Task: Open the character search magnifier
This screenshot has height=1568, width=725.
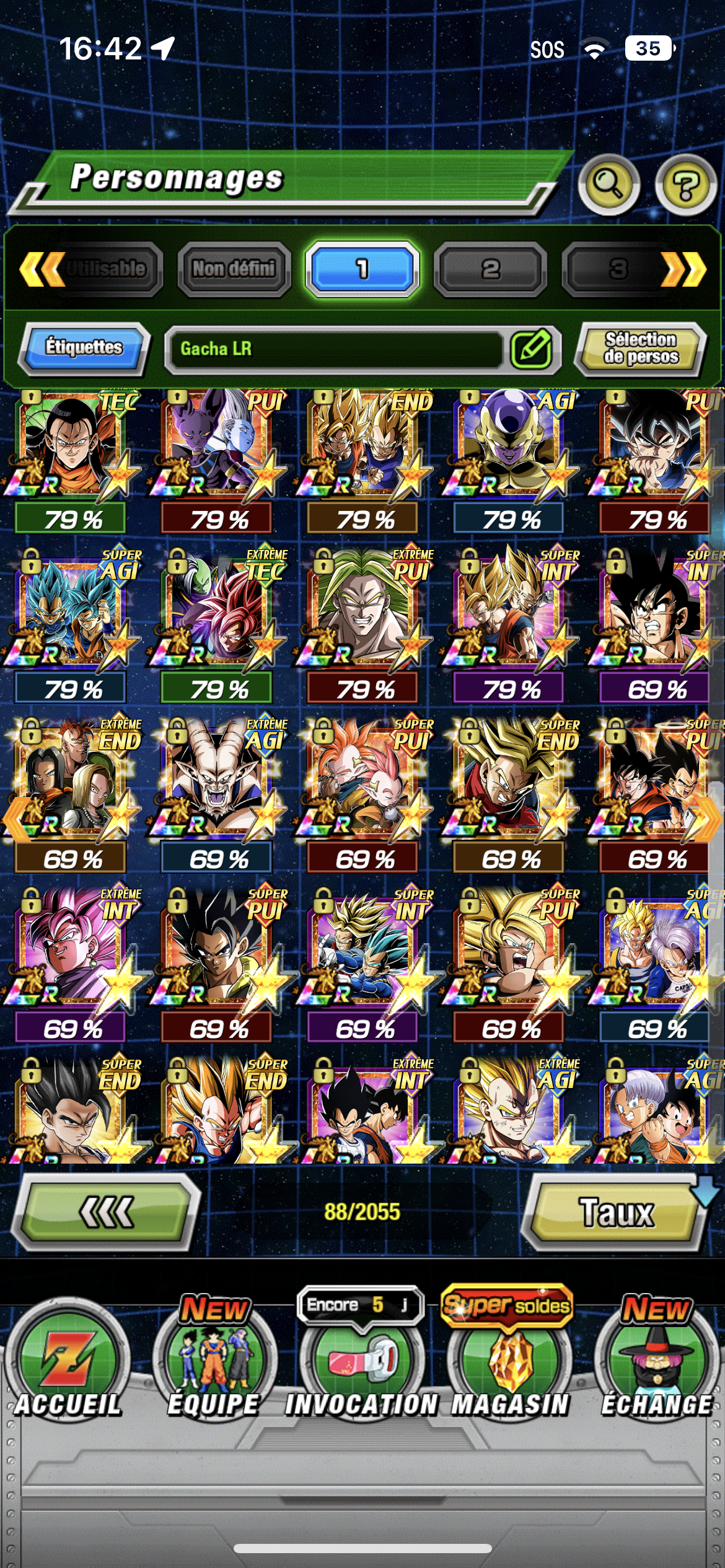Action: point(609,185)
